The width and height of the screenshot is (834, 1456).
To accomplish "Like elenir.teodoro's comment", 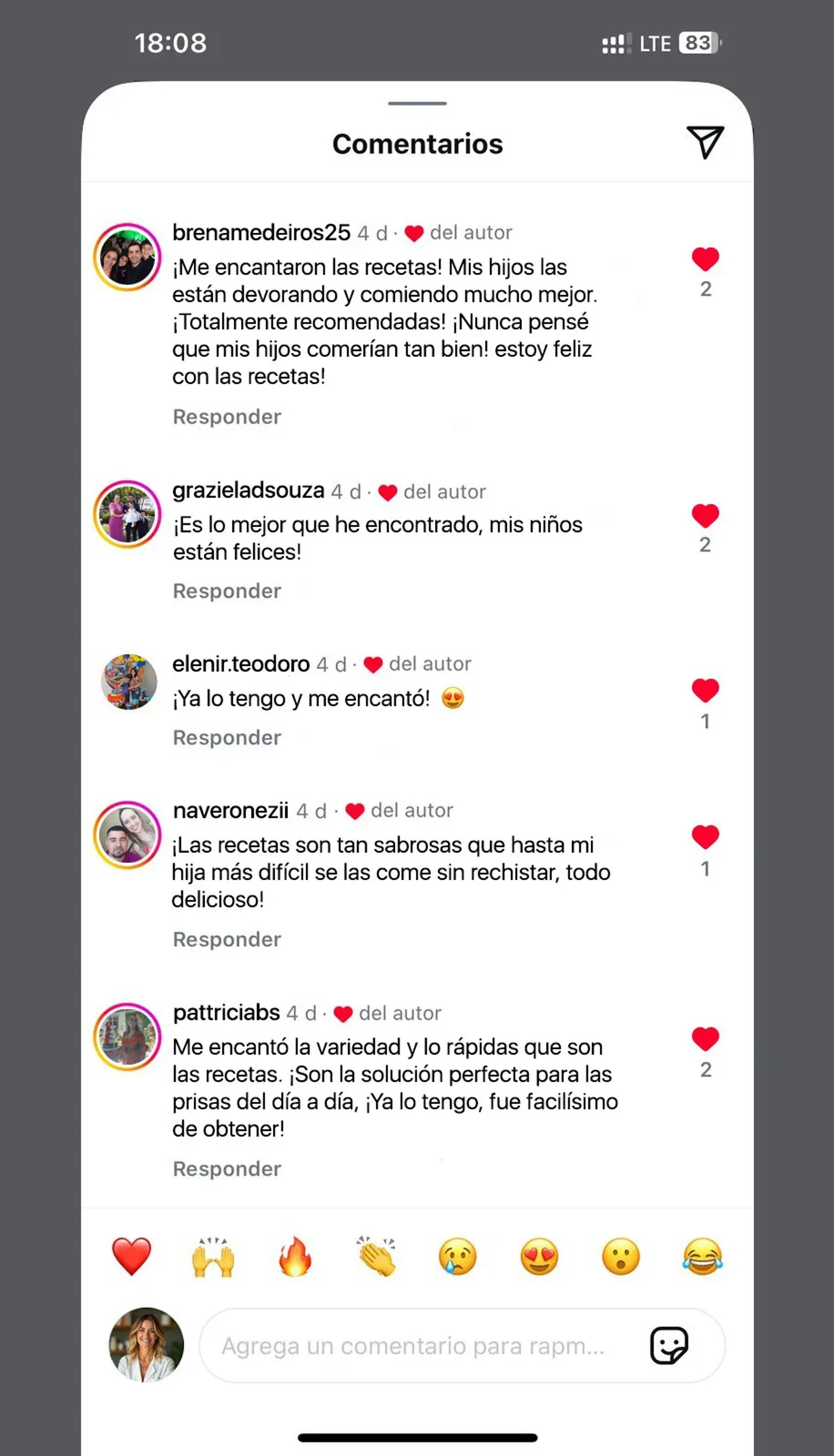I will 705,690.
